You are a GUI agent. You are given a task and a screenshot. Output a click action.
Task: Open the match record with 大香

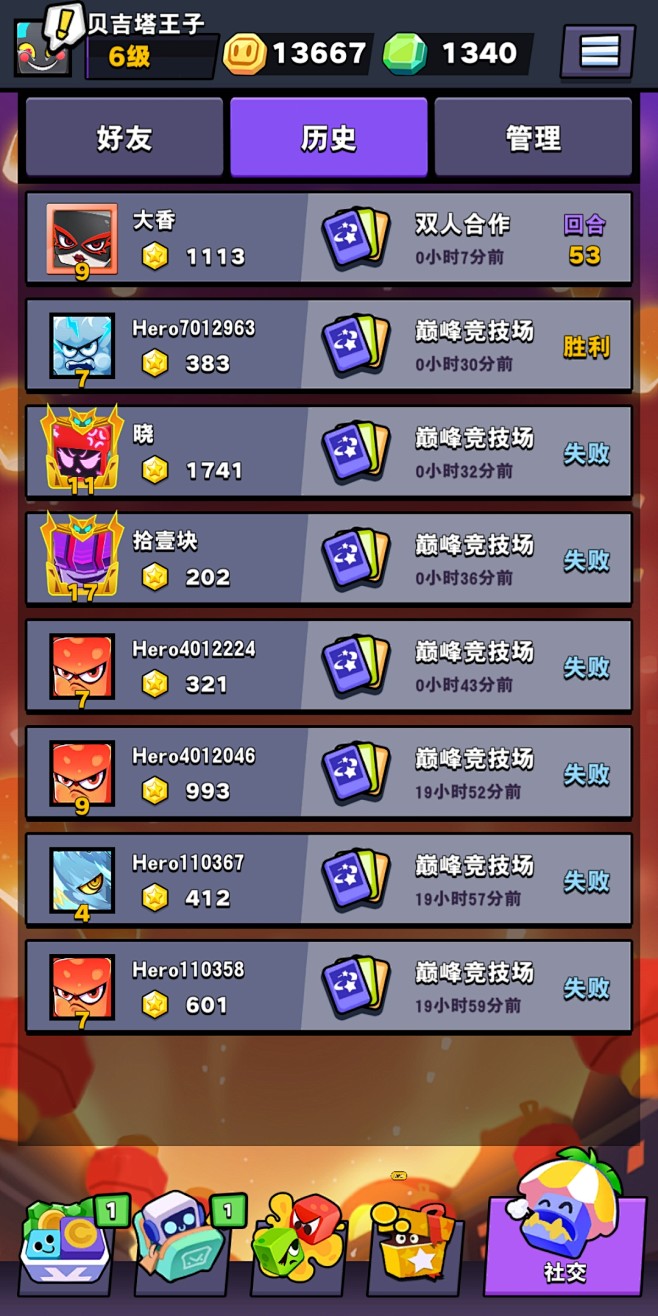coord(329,239)
